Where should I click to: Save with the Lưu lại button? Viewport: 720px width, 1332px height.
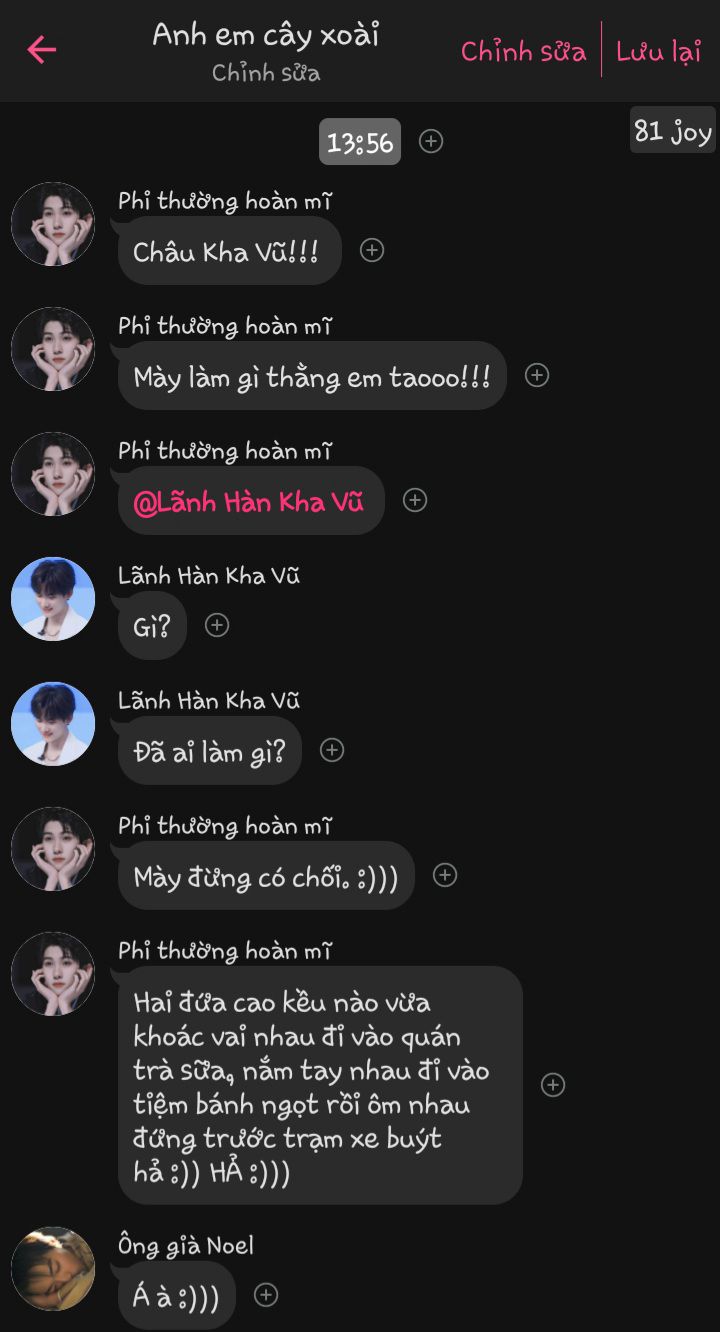pyautogui.click(x=658, y=51)
